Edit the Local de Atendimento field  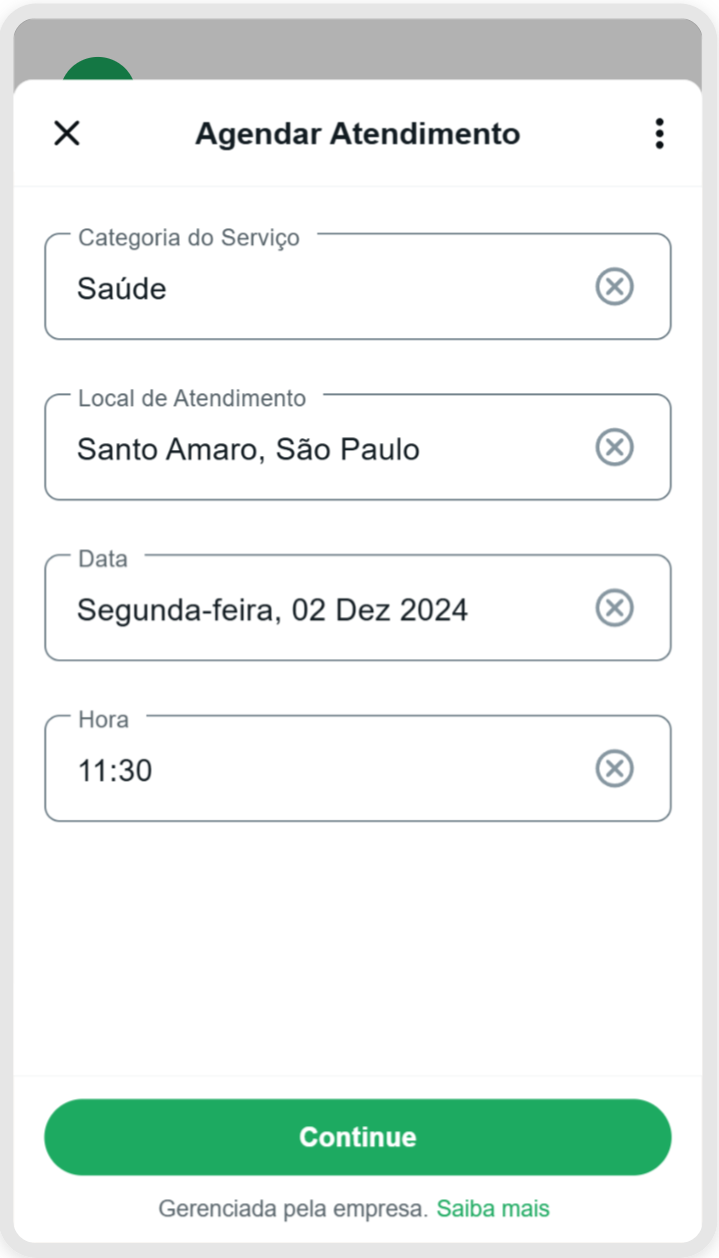point(357,448)
